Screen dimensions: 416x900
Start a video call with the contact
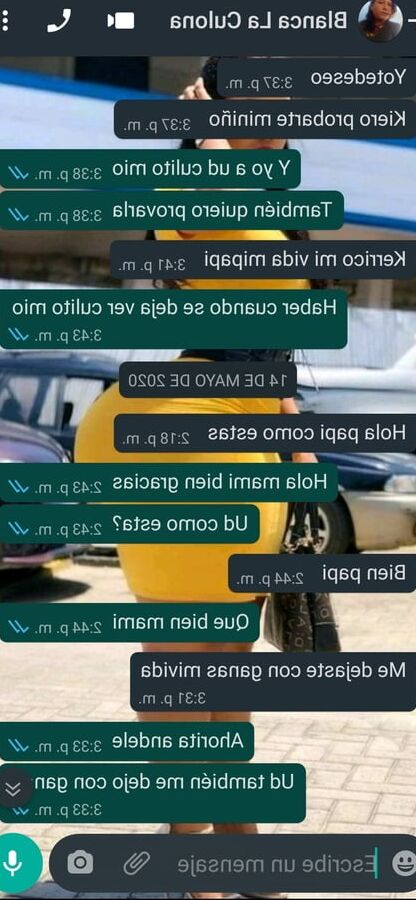click(120, 21)
